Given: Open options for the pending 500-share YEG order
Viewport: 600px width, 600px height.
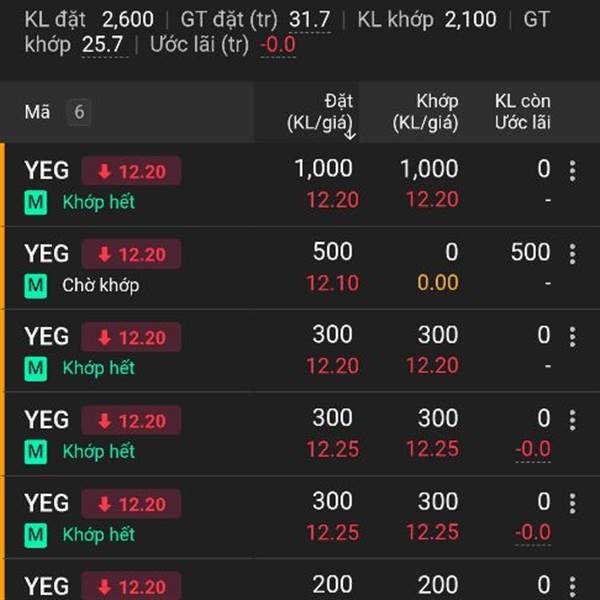Looking at the screenshot, I should (572, 254).
